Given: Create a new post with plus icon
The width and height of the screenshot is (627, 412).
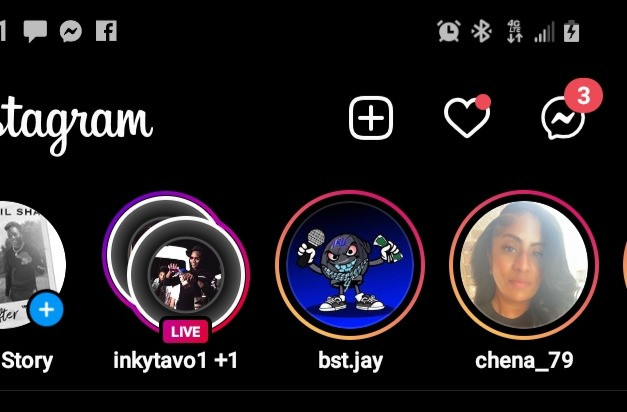Looking at the screenshot, I should (370, 119).
